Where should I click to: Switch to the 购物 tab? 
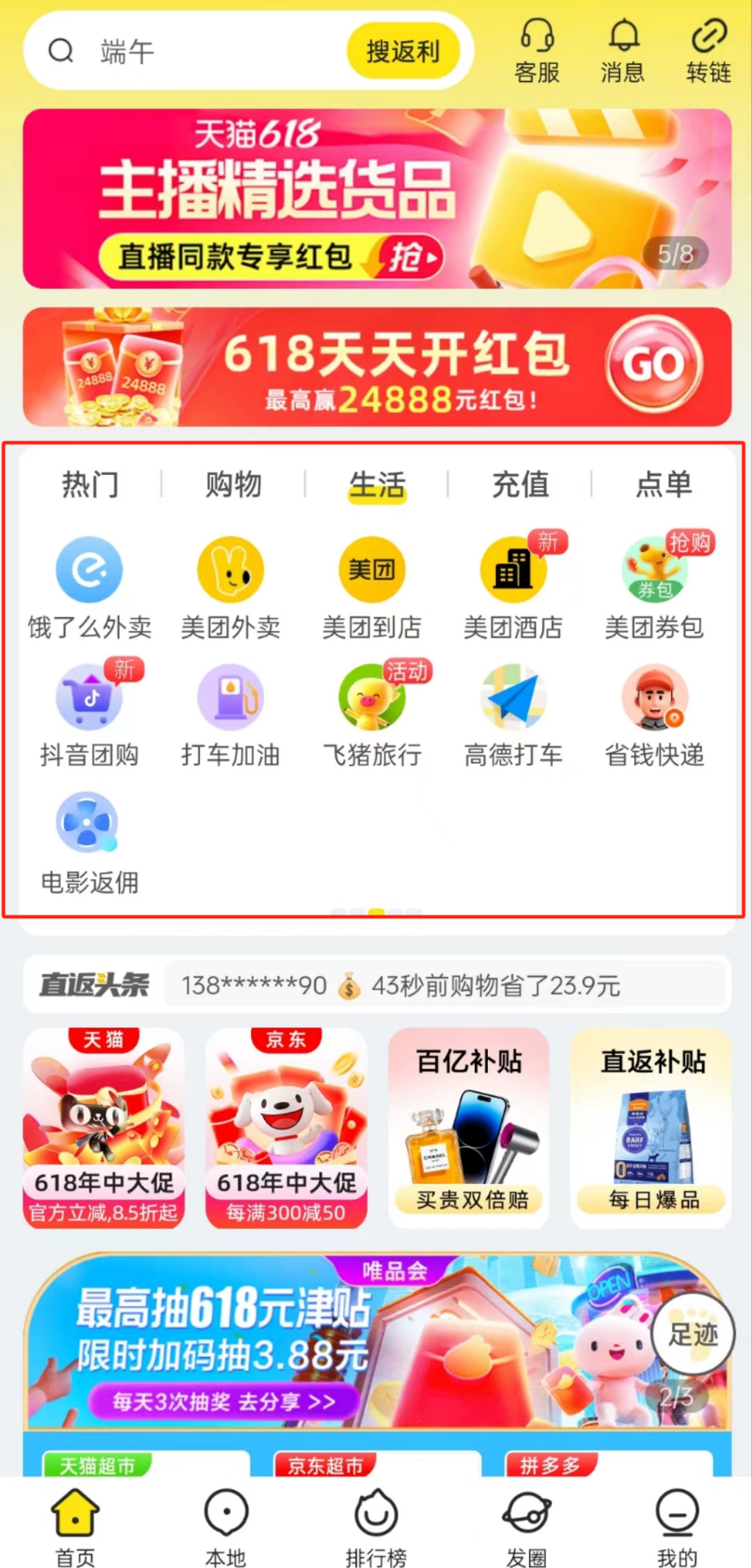pyautogui.click(x=233, y=485)
